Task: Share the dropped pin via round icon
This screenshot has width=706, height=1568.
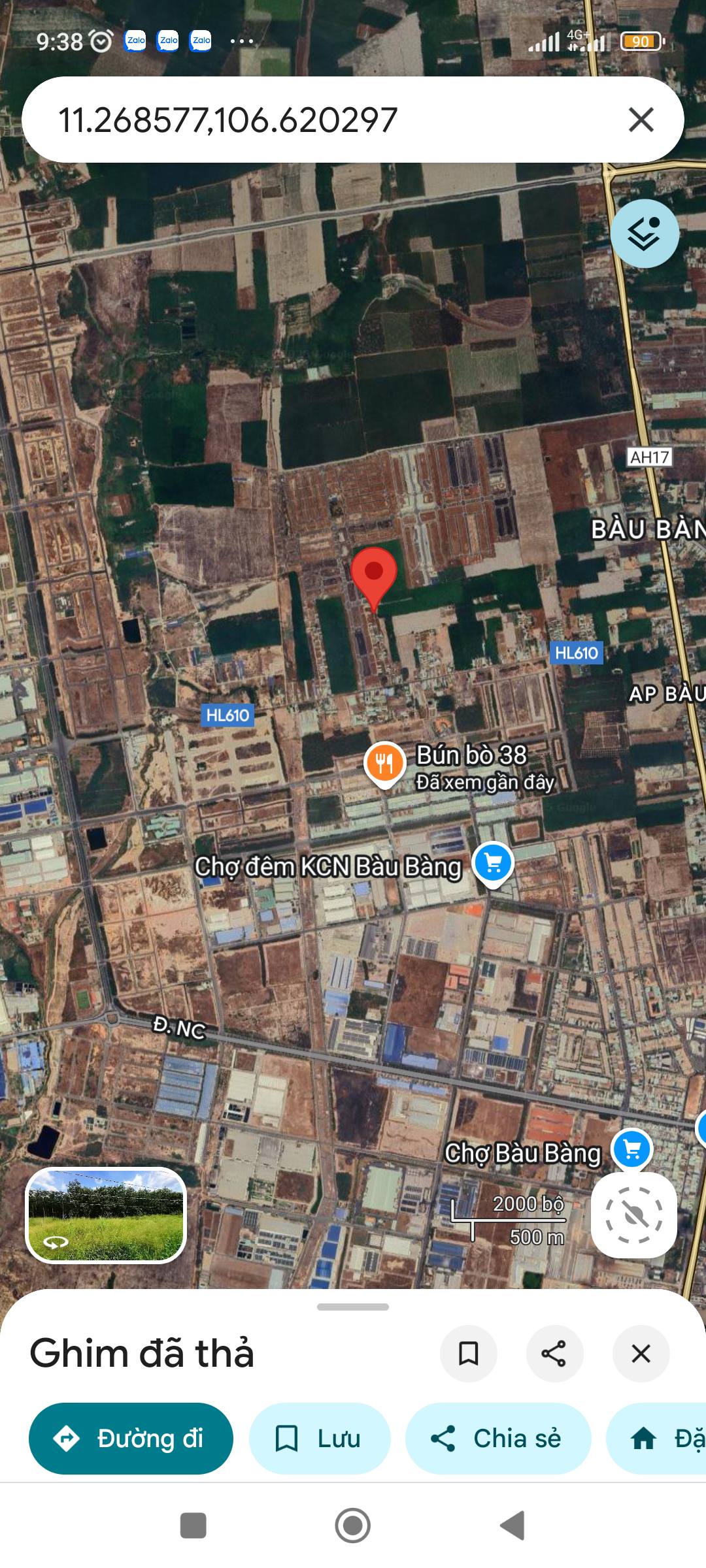Action: click(554, 1354)
